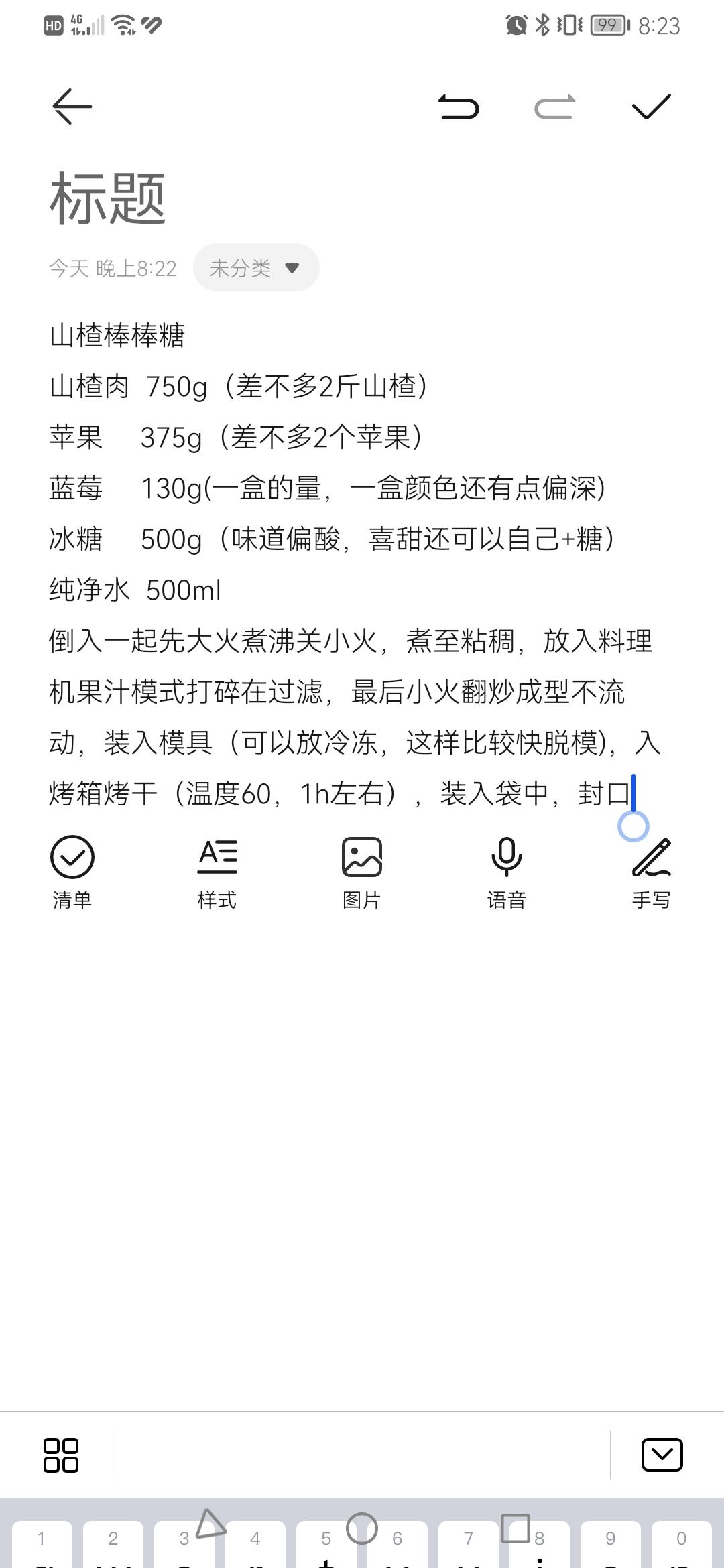The height and width of the screenshot is (1568, 724).
Task: Expand the 未分类 category dropdown
Action: coord(255,268)
